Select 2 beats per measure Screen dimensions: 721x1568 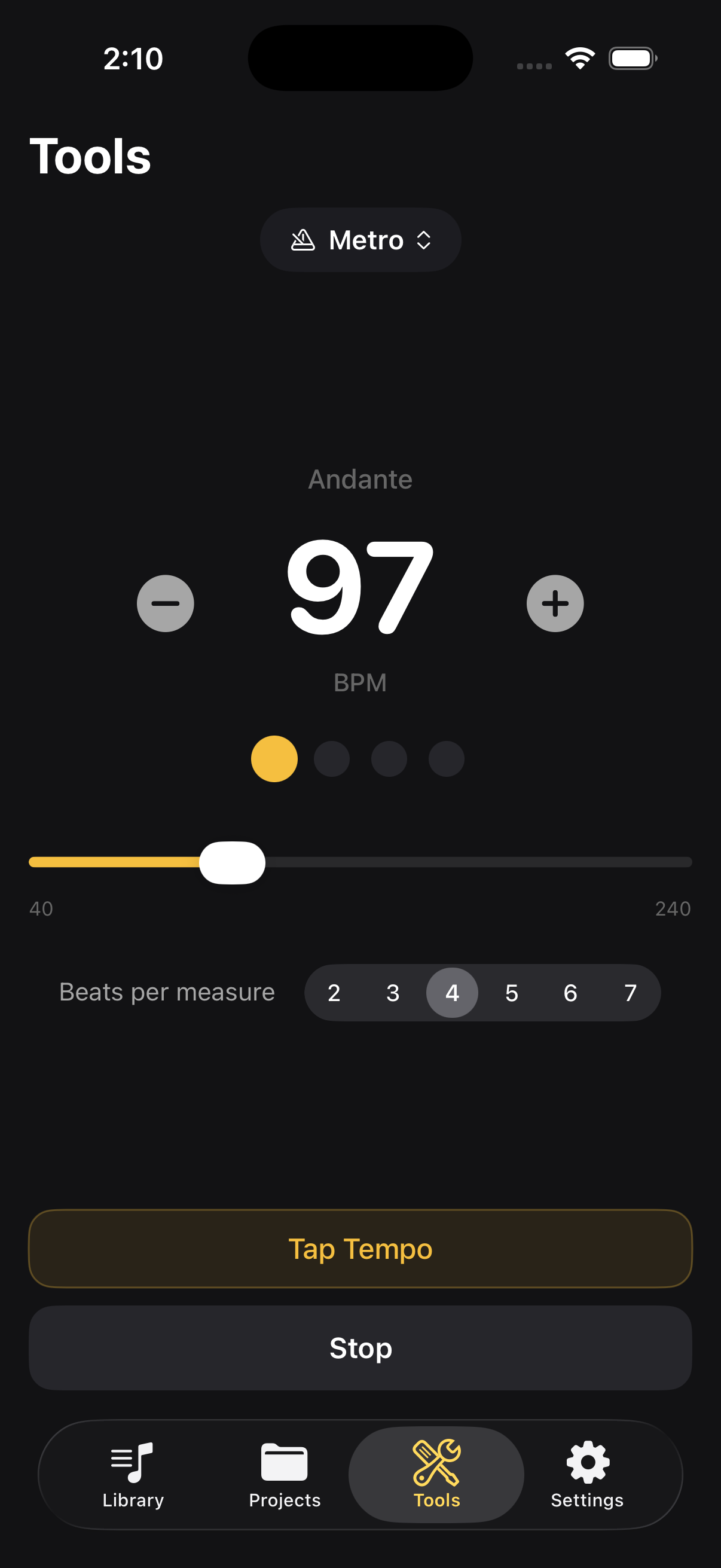coord(334,993)
